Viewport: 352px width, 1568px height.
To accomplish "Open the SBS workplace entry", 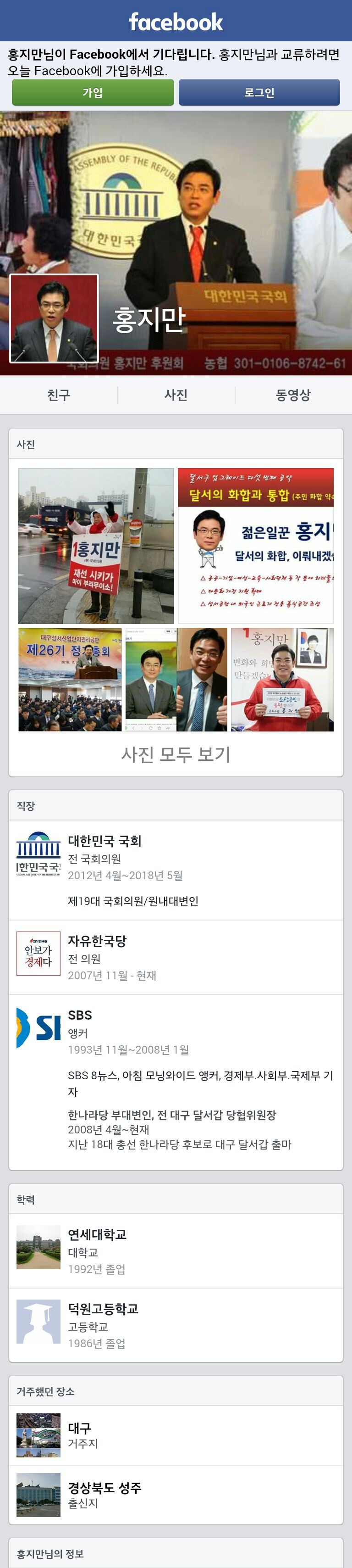I will (80, 1016).
